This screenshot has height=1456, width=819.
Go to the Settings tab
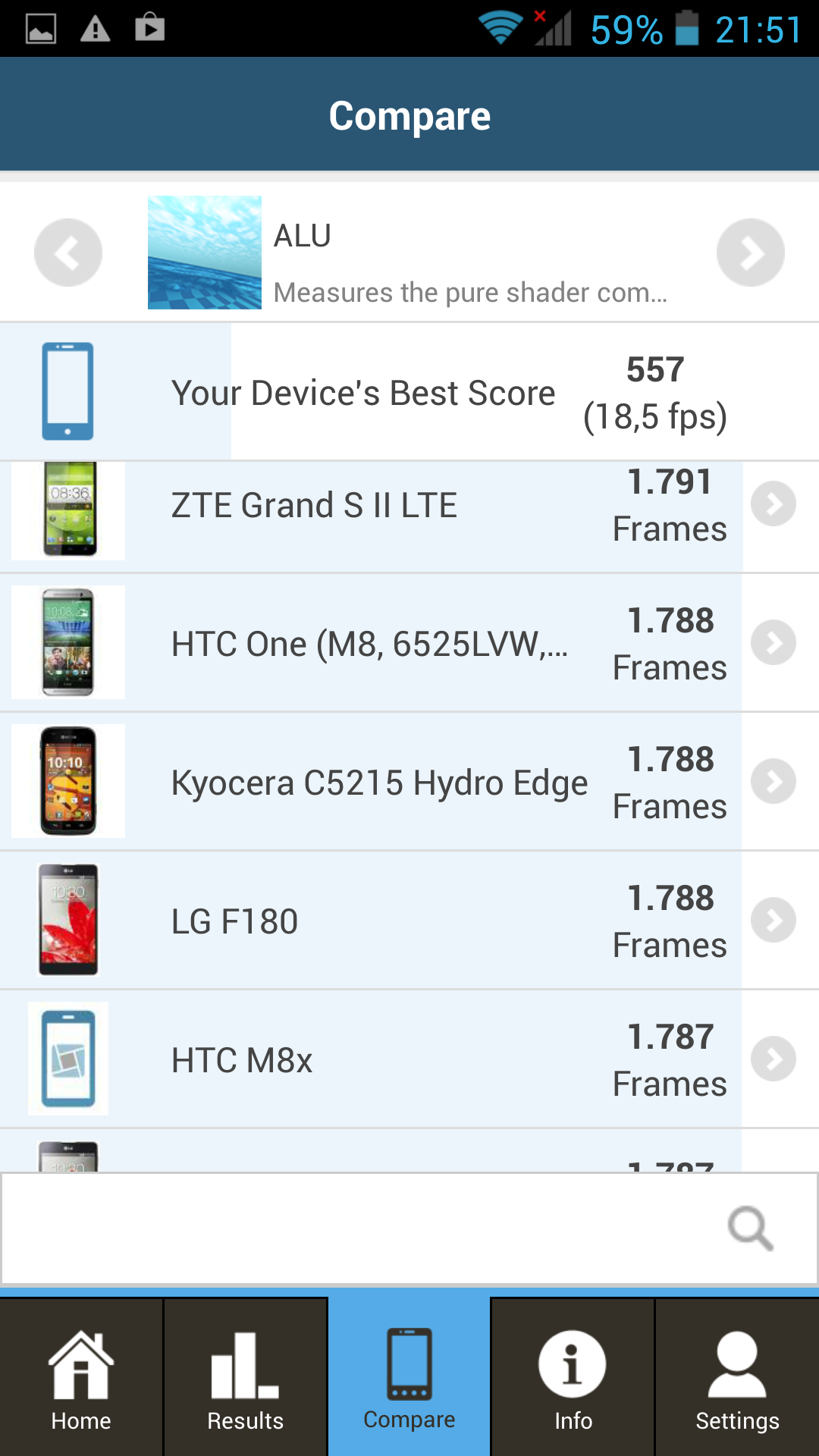pos(737,1377)
